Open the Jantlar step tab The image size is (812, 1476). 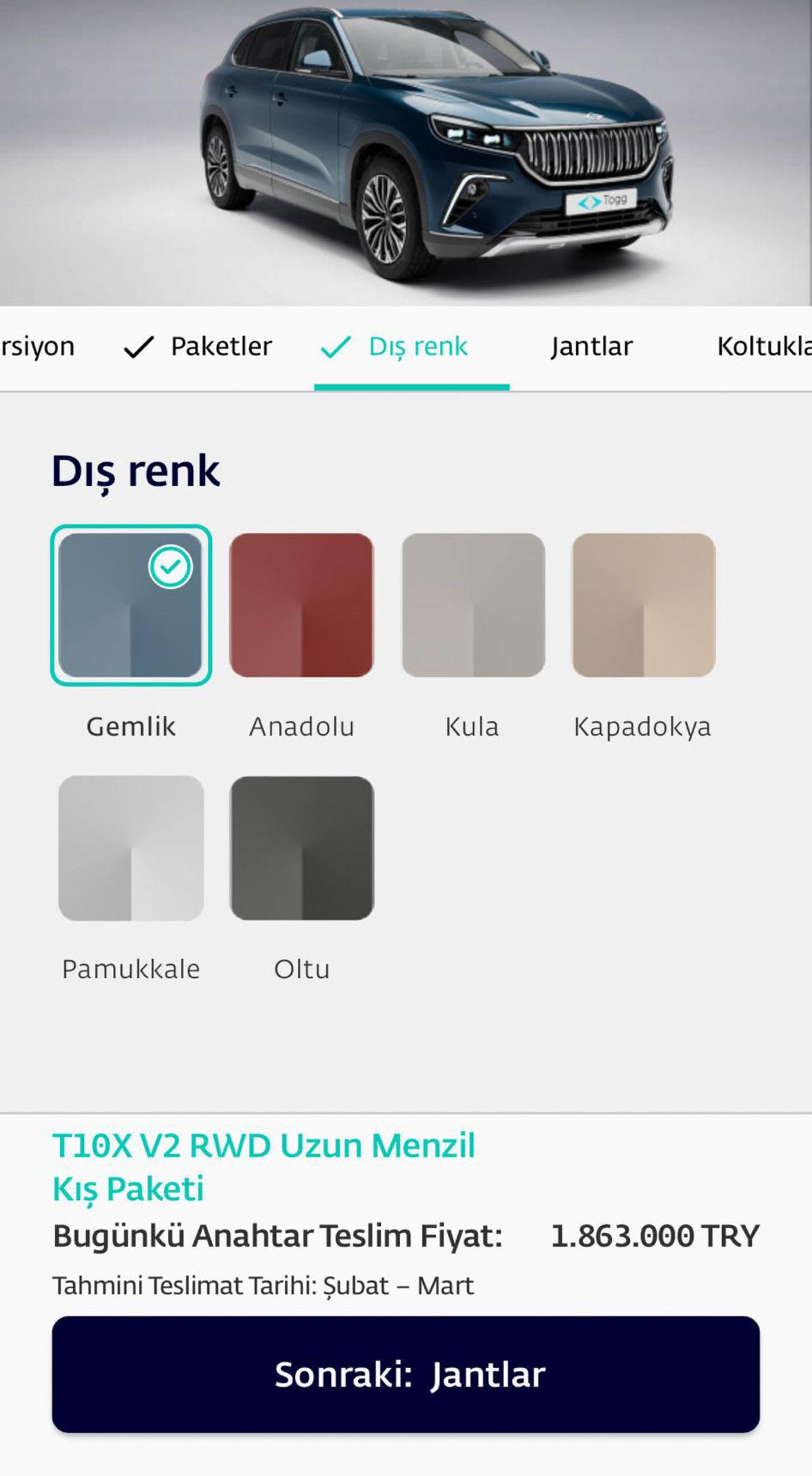(x=591, y=346)
